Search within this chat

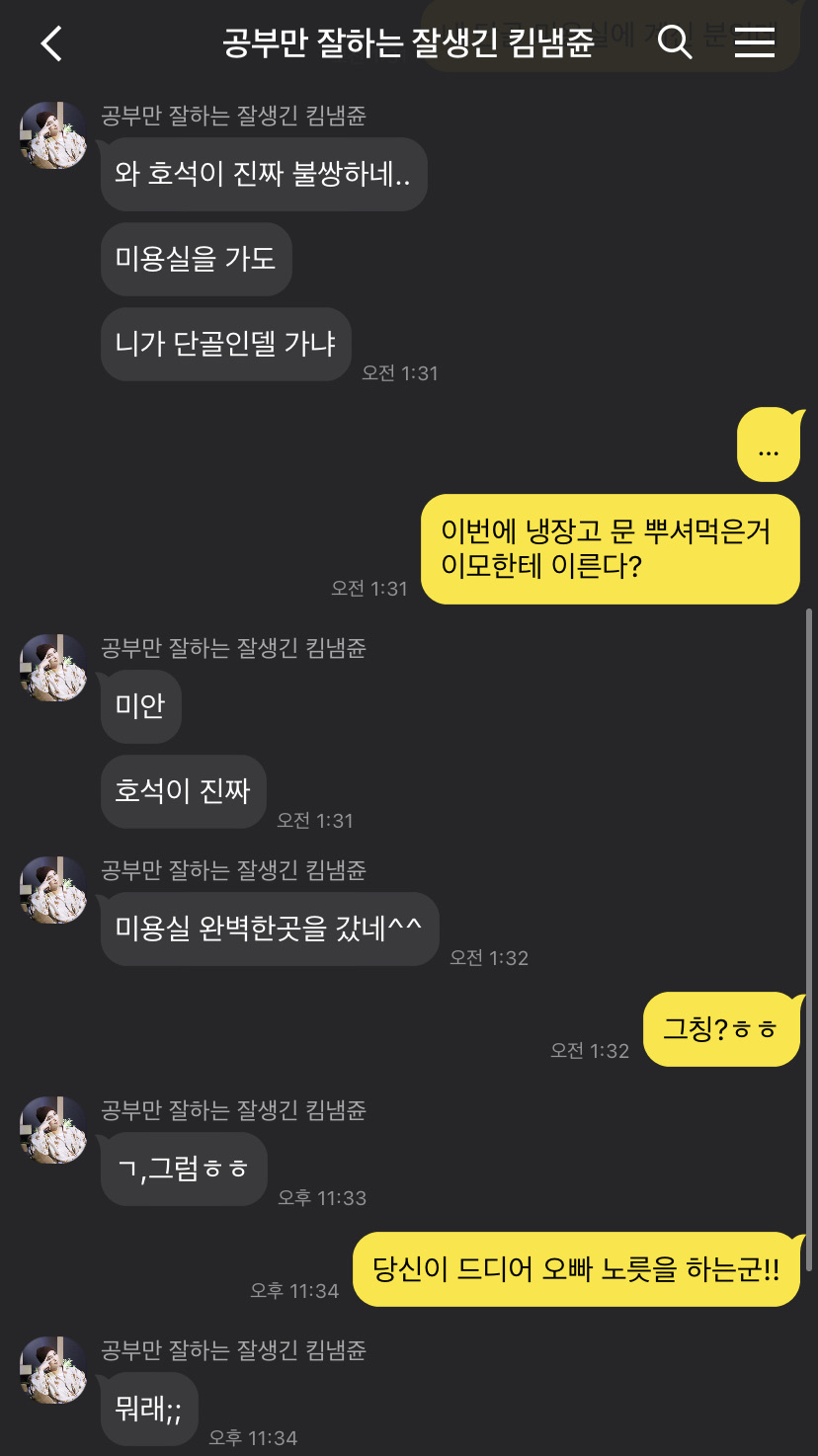675,42
